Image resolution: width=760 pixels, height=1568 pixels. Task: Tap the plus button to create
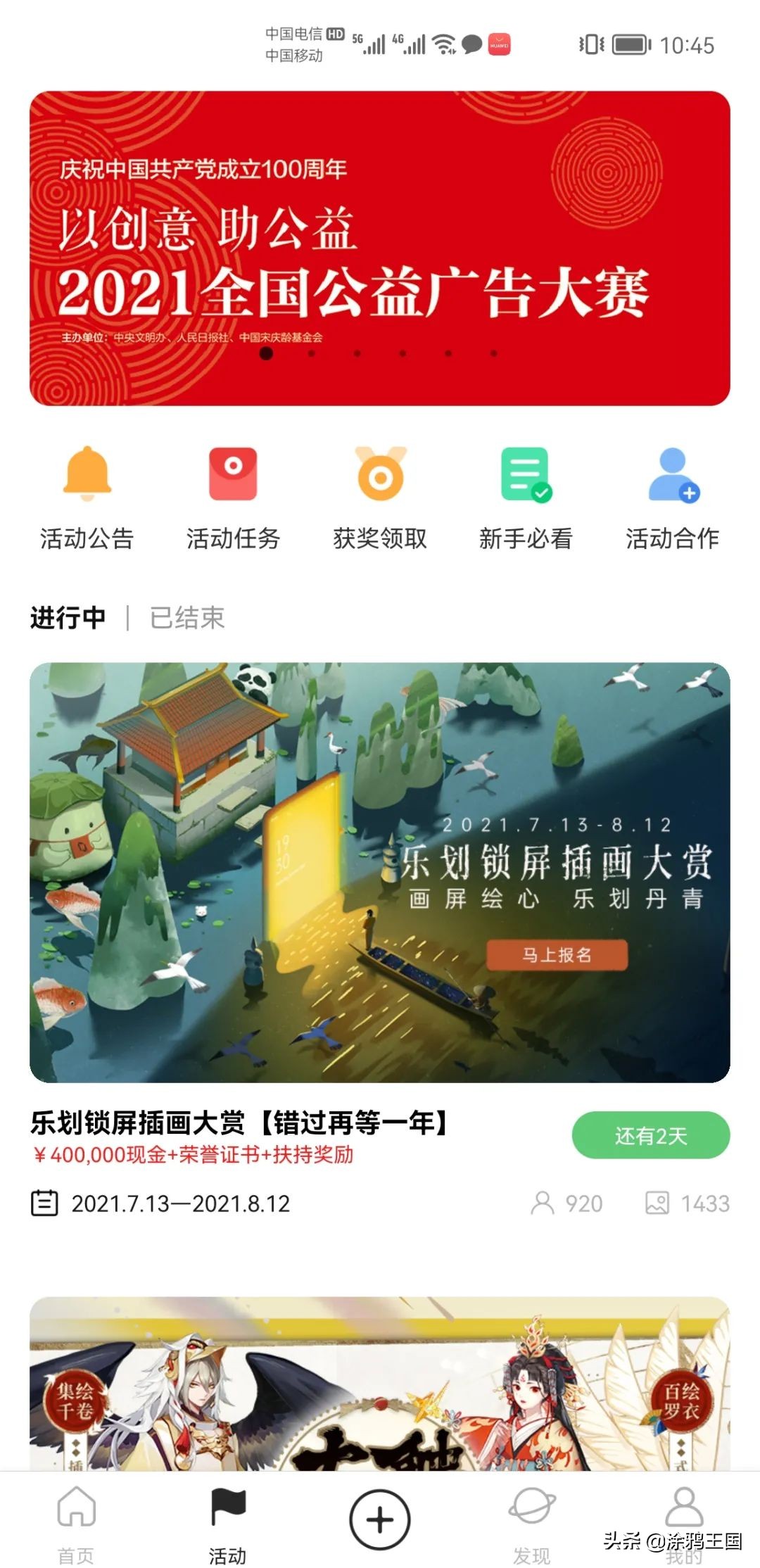[380, 1519]
